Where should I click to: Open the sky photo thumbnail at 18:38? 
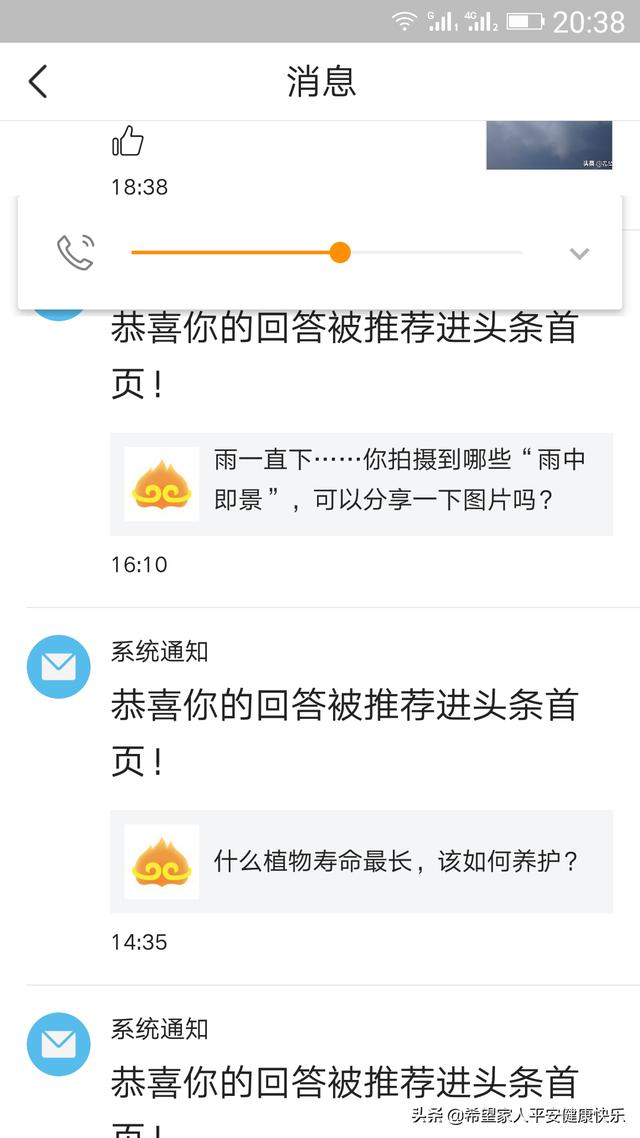tap(549, 145)
